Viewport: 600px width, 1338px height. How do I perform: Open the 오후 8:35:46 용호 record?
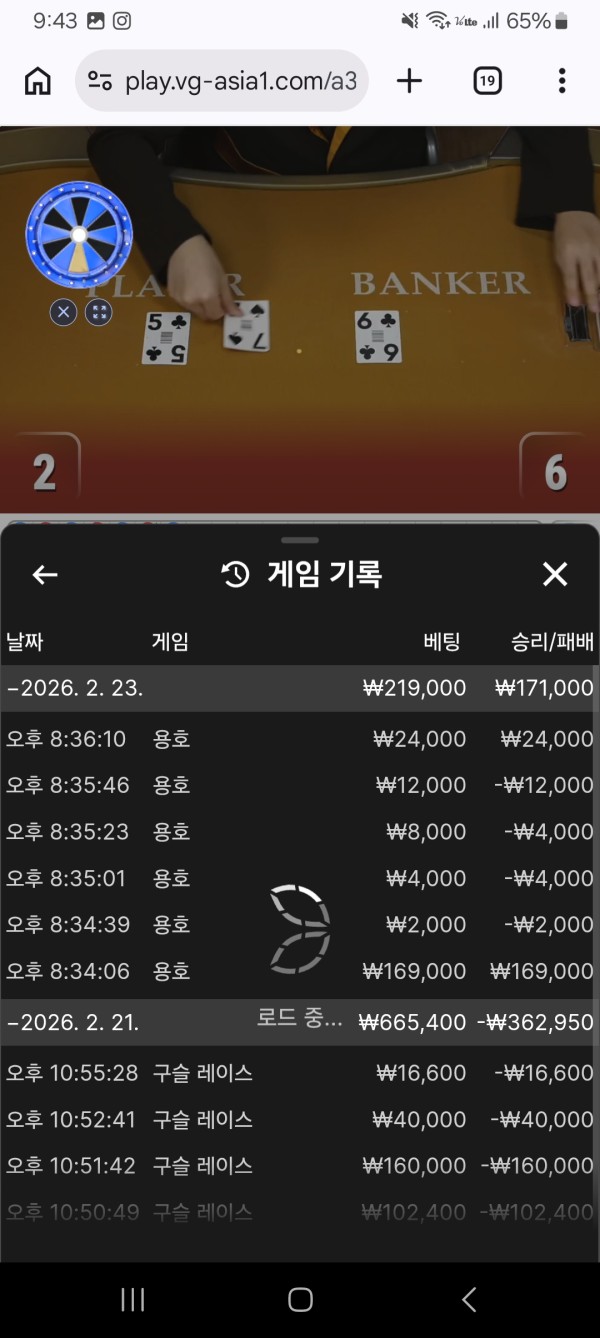[299, 785]
